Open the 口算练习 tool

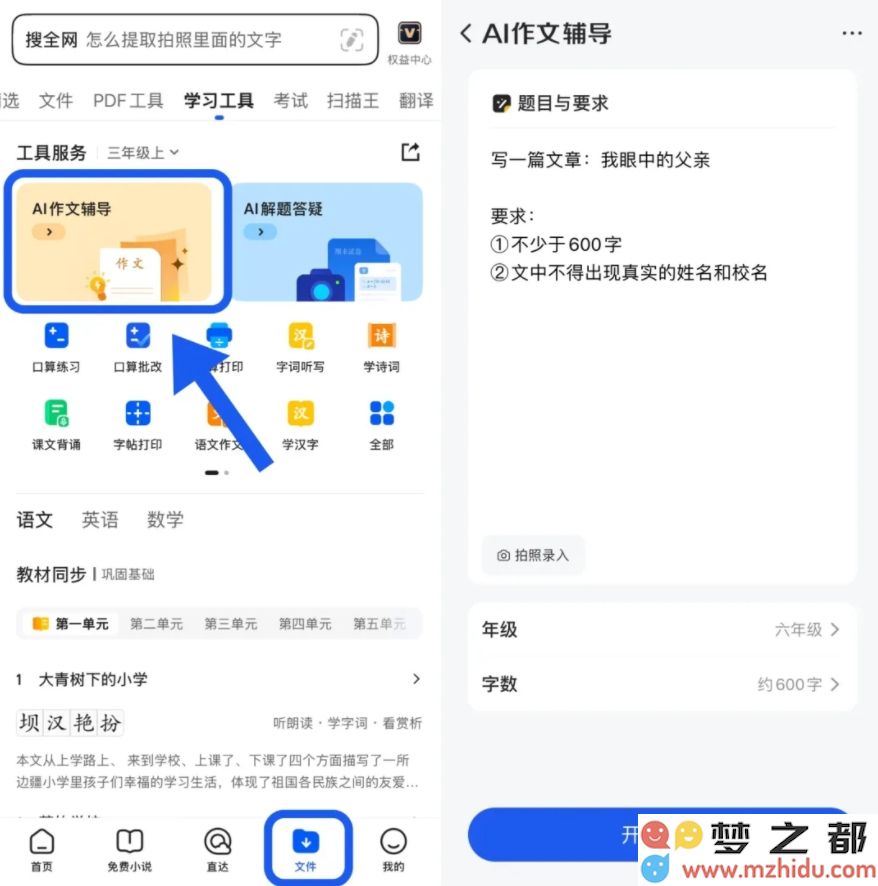56,346
